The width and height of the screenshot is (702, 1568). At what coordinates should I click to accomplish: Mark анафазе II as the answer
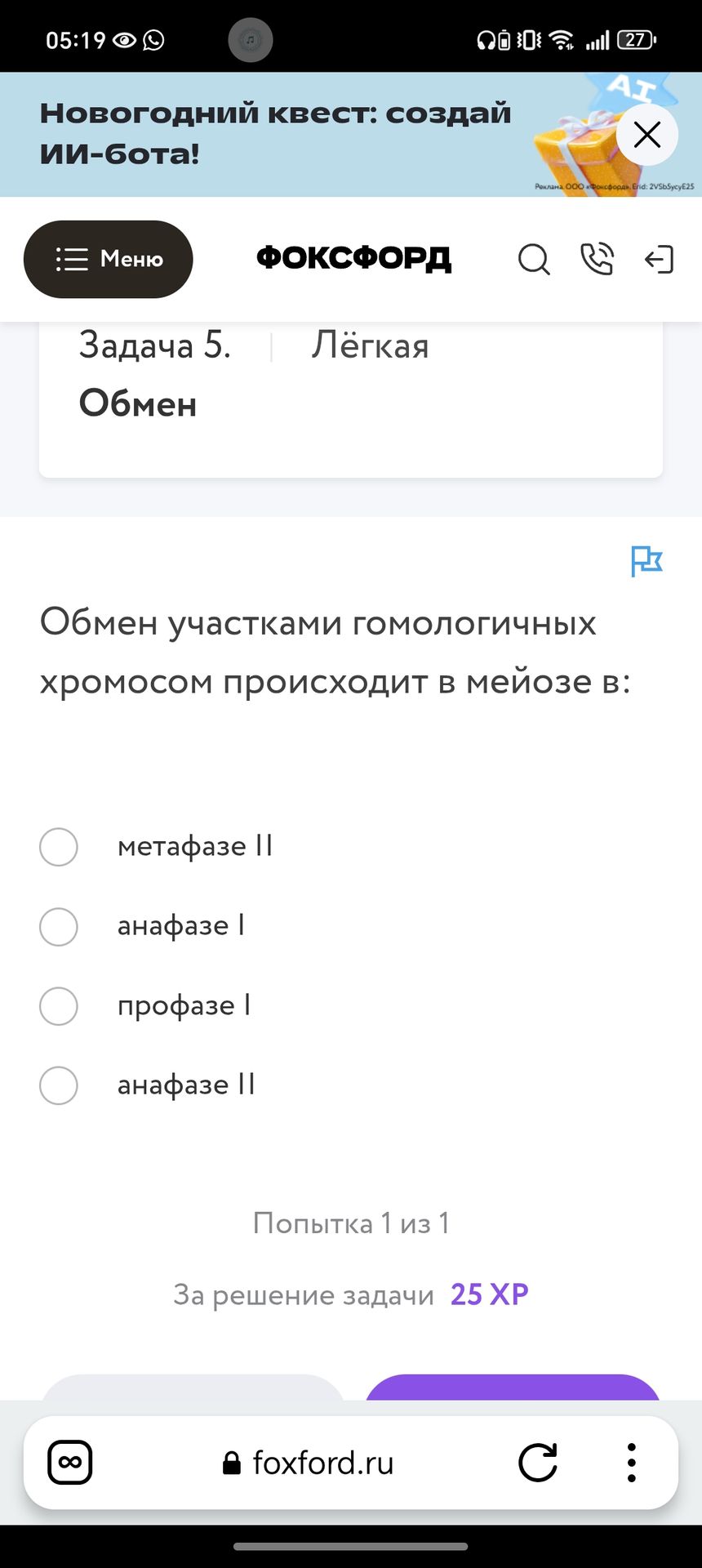59,1085
